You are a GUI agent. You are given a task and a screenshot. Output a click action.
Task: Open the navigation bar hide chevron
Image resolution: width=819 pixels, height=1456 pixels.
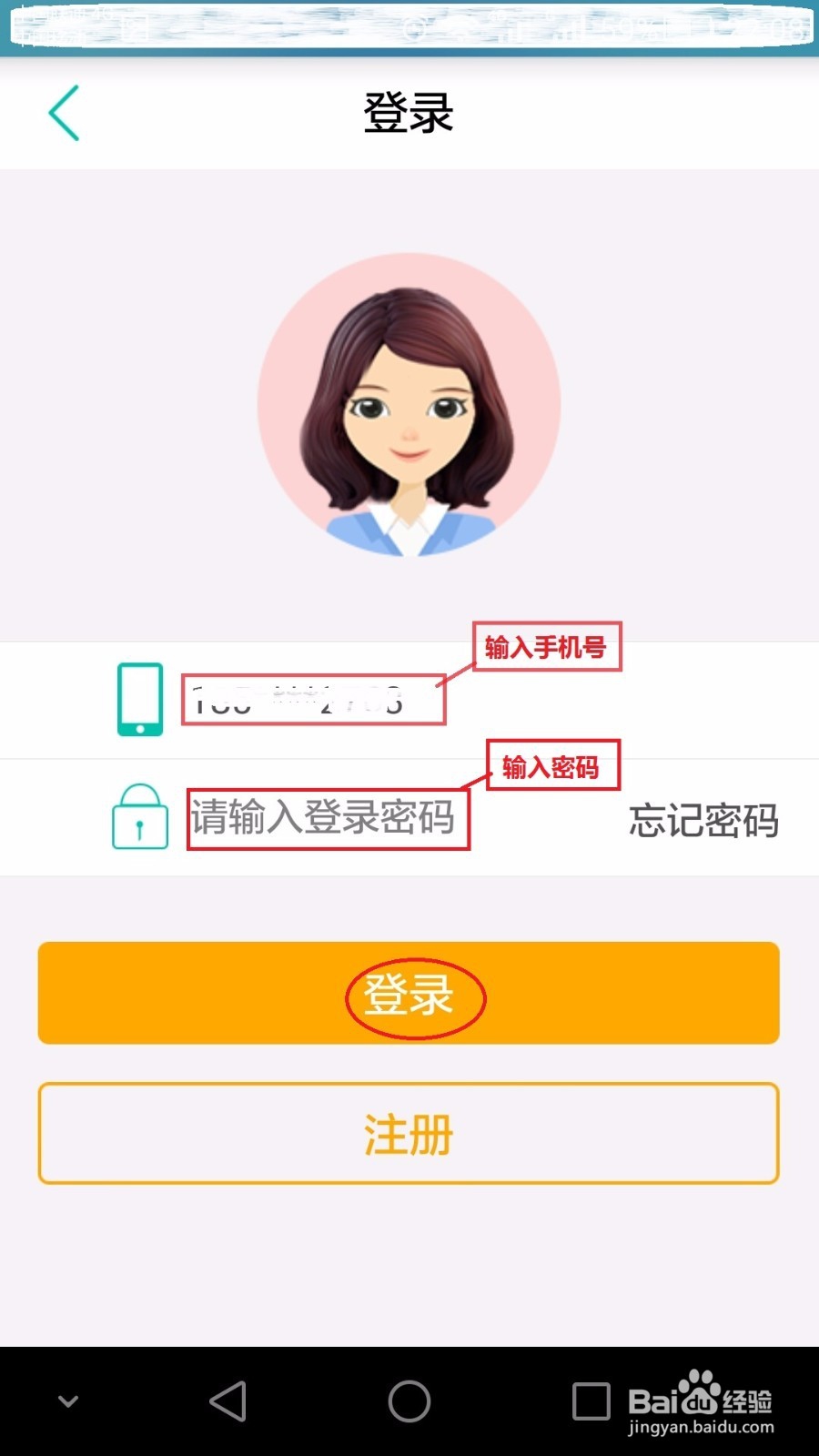tap(66, 1401)
